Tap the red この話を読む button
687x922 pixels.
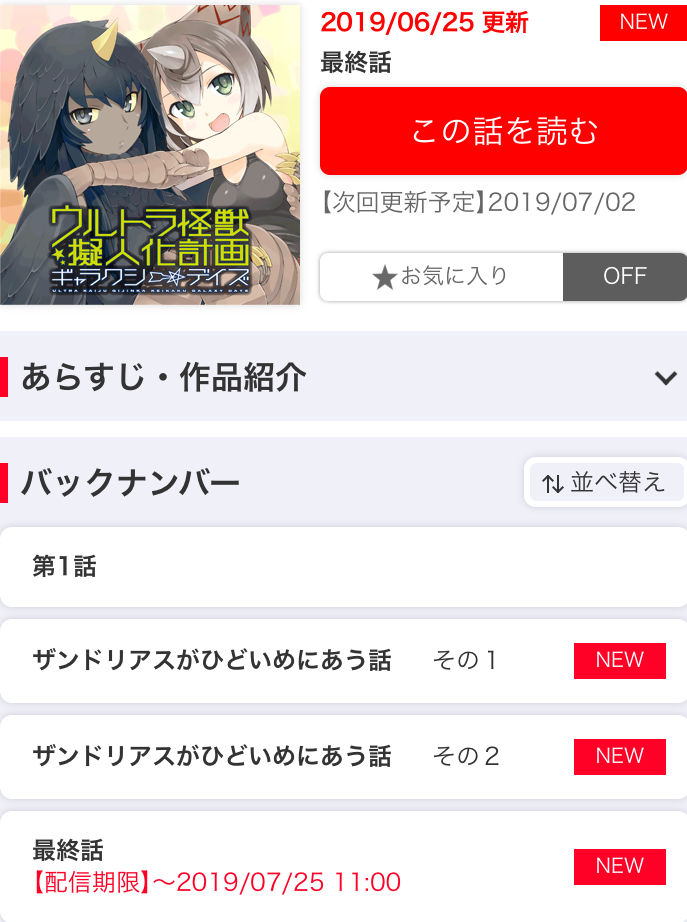[x=503, y=131]
